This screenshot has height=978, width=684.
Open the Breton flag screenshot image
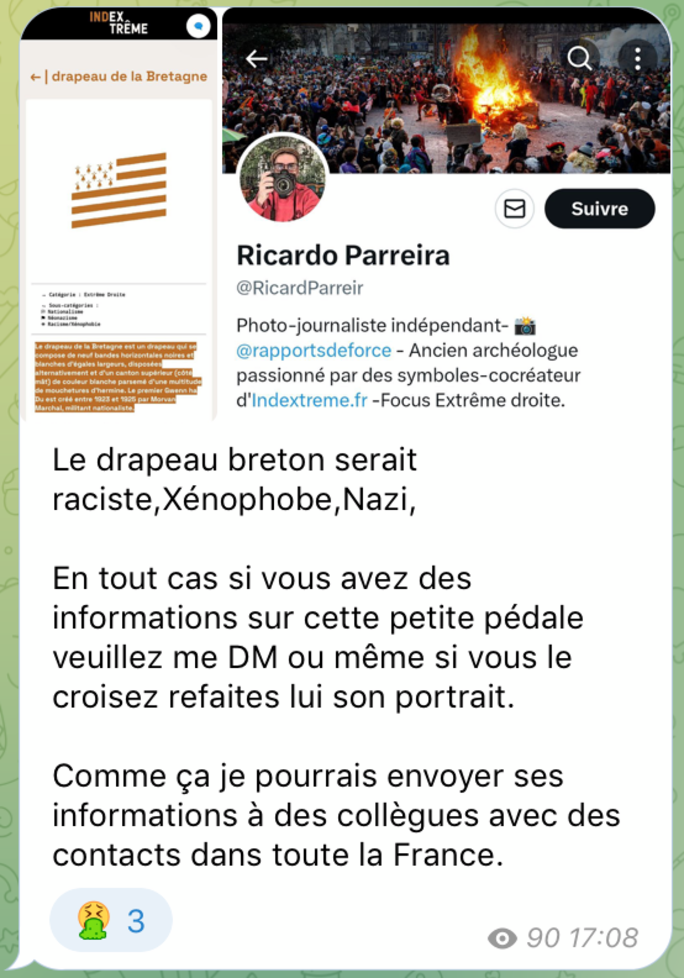pyautogui.click(x=118, y=215)
